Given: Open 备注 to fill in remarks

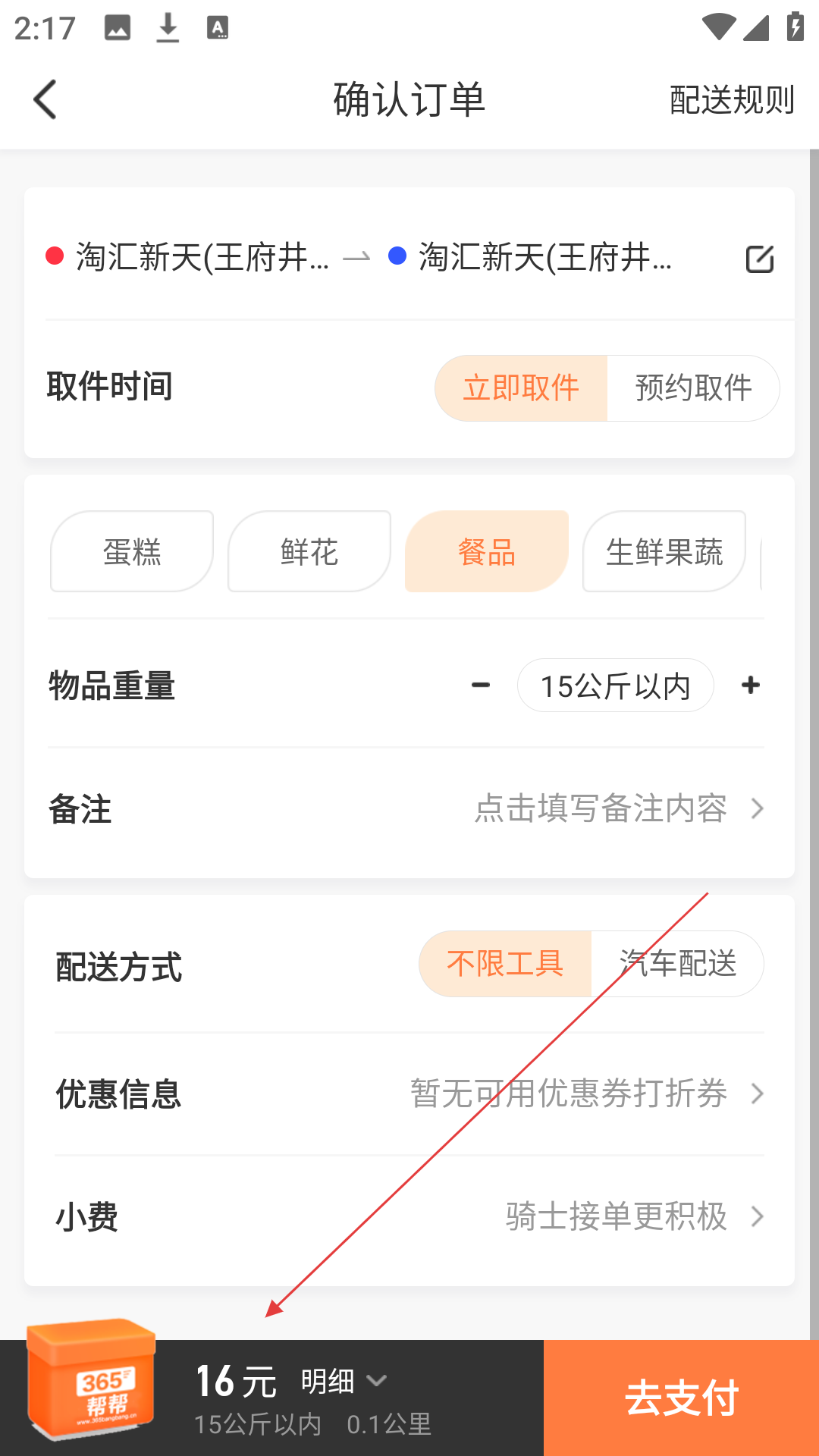Looking at the screenshot, I should click(409, 809).
